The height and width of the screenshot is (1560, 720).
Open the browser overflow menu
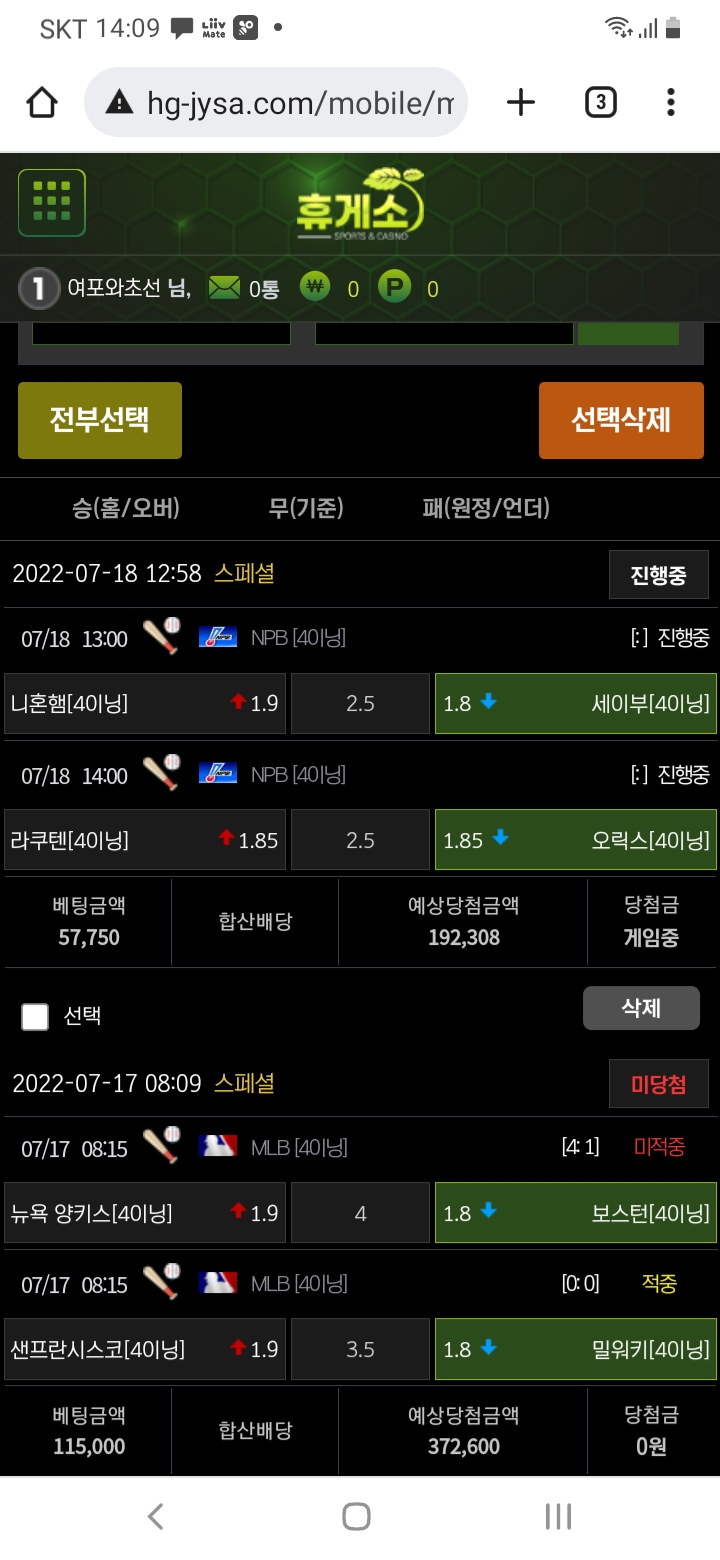[670, 102]
